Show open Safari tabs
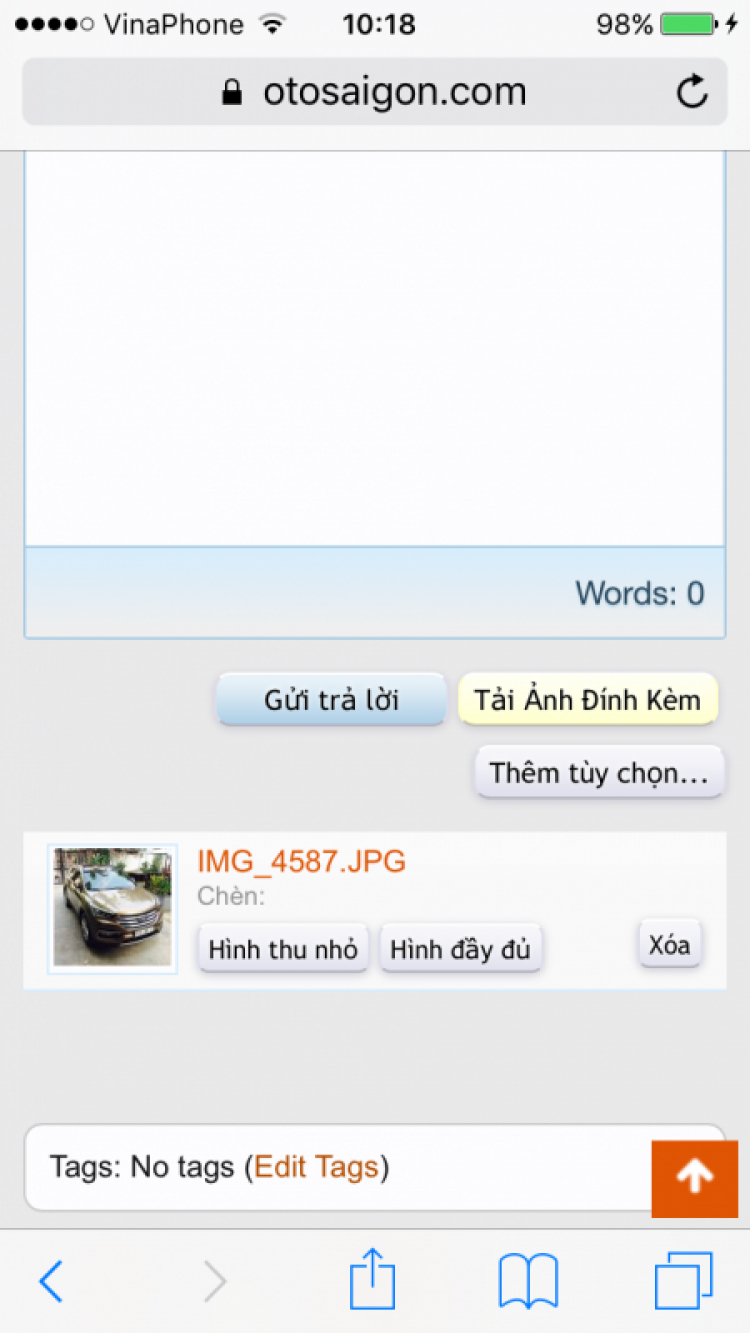 tap(683, 1281)
